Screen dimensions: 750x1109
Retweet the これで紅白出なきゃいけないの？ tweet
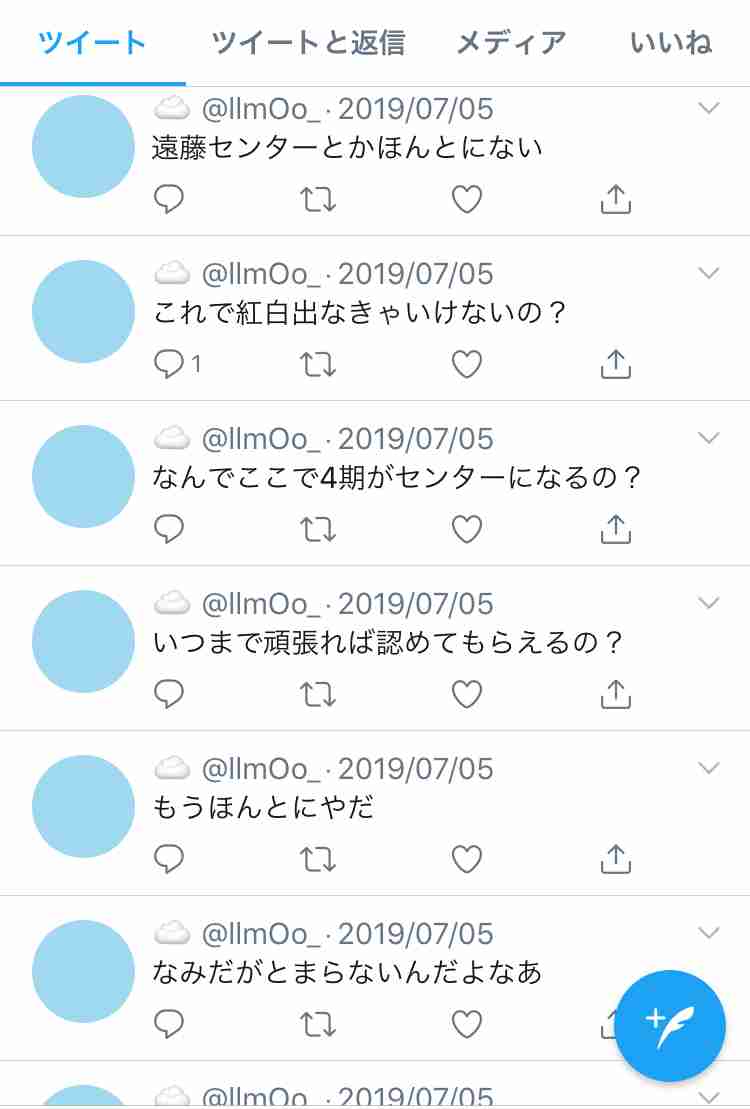[x=318, y=365]
